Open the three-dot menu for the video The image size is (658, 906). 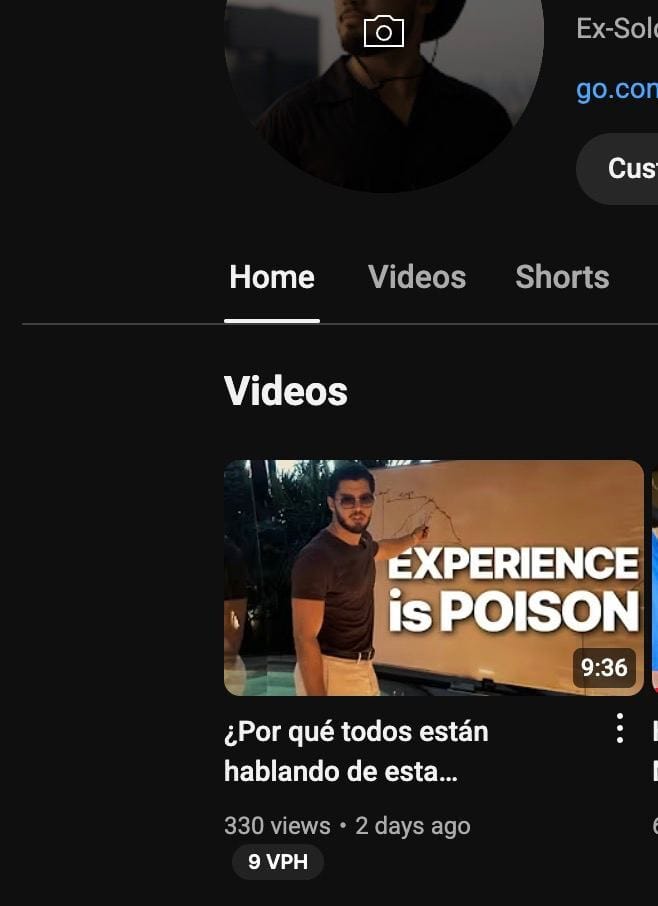(x=620, y=729)
